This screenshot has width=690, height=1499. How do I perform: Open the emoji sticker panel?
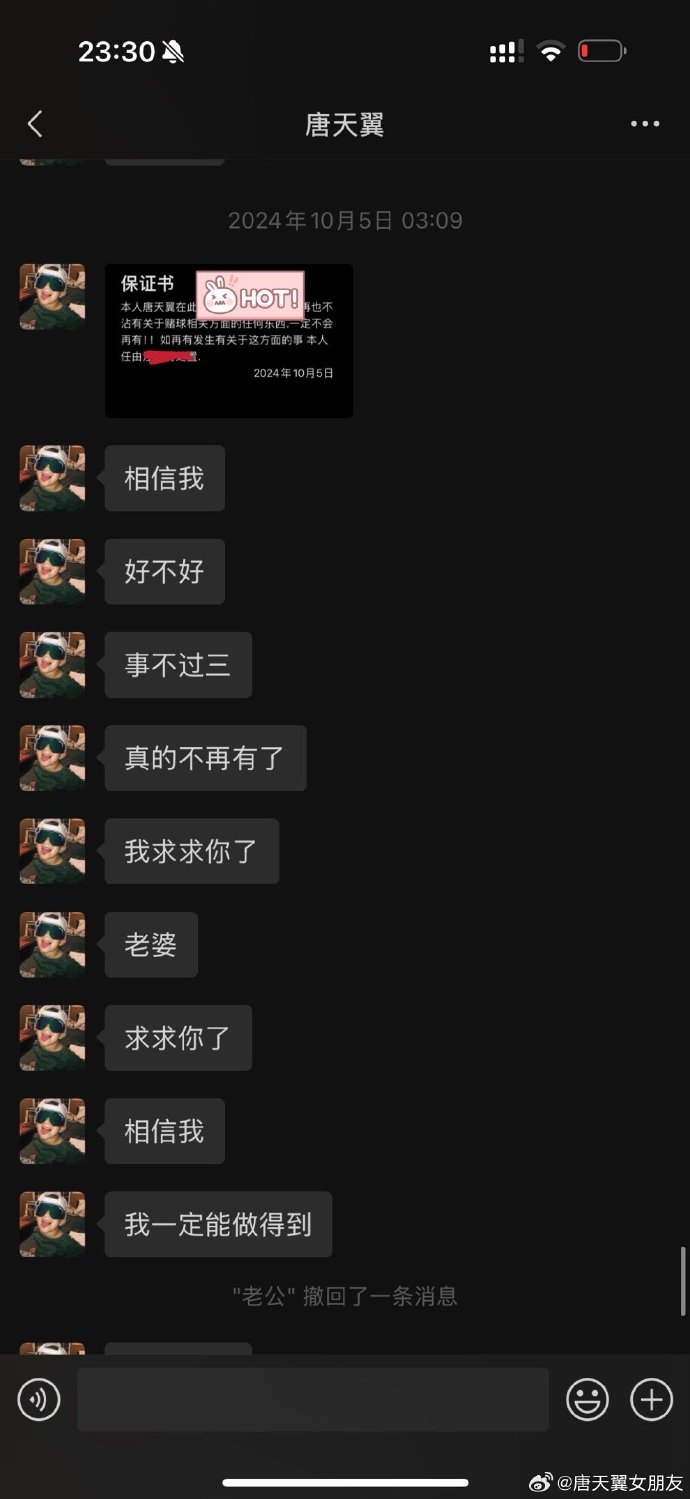pyautogui.click(x=588, y=1400)
